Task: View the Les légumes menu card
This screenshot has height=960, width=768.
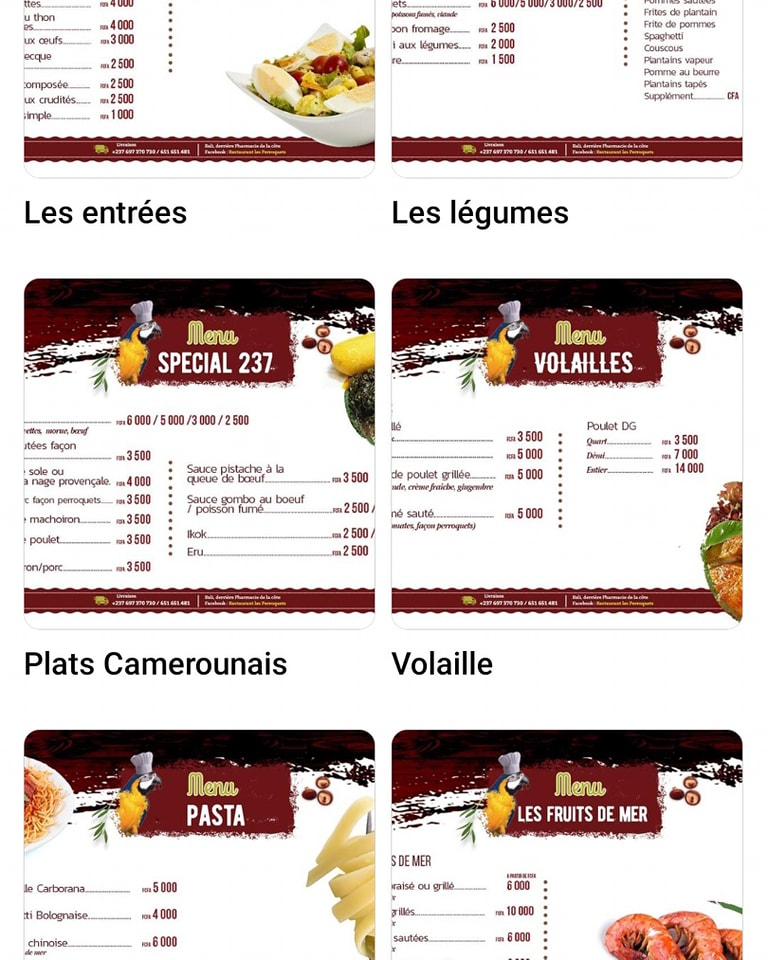Action: [566, 88]
